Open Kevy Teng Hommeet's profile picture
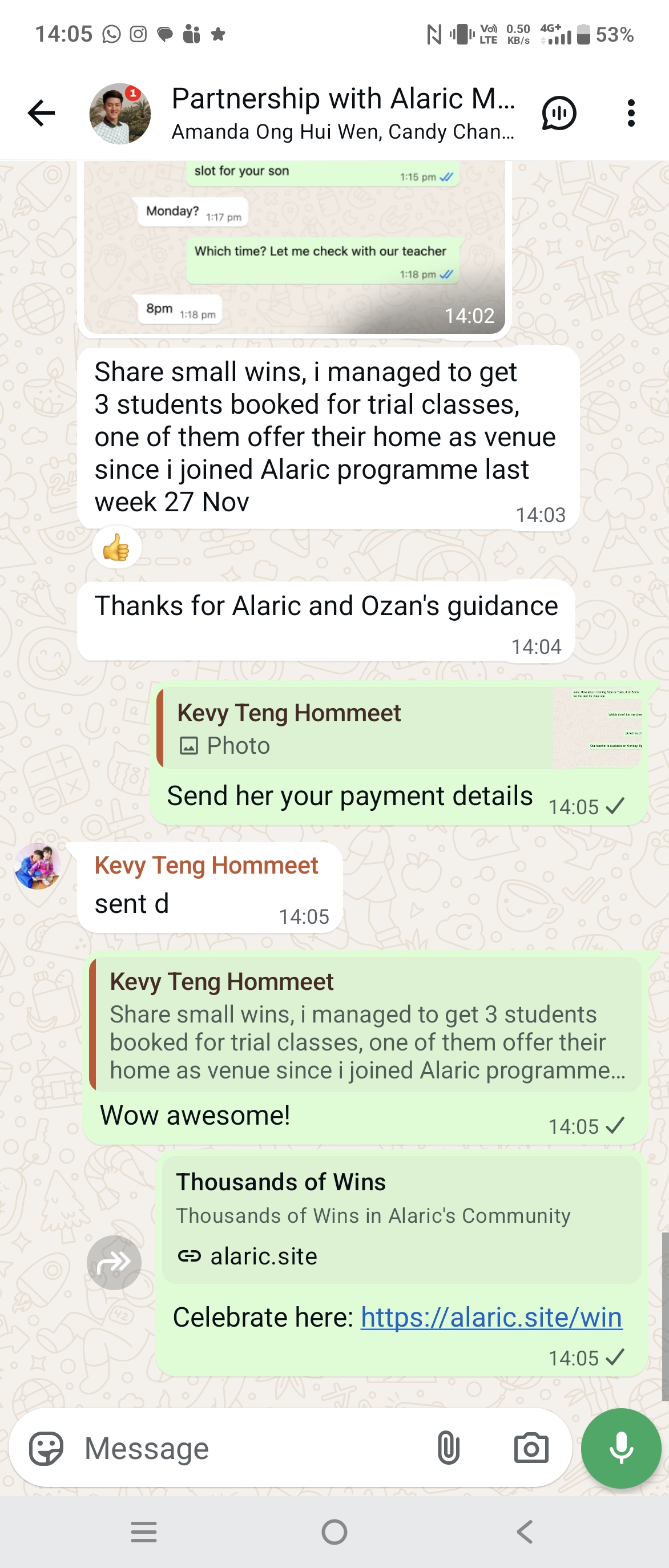The image size is (669, 1568). pos(38,866)
